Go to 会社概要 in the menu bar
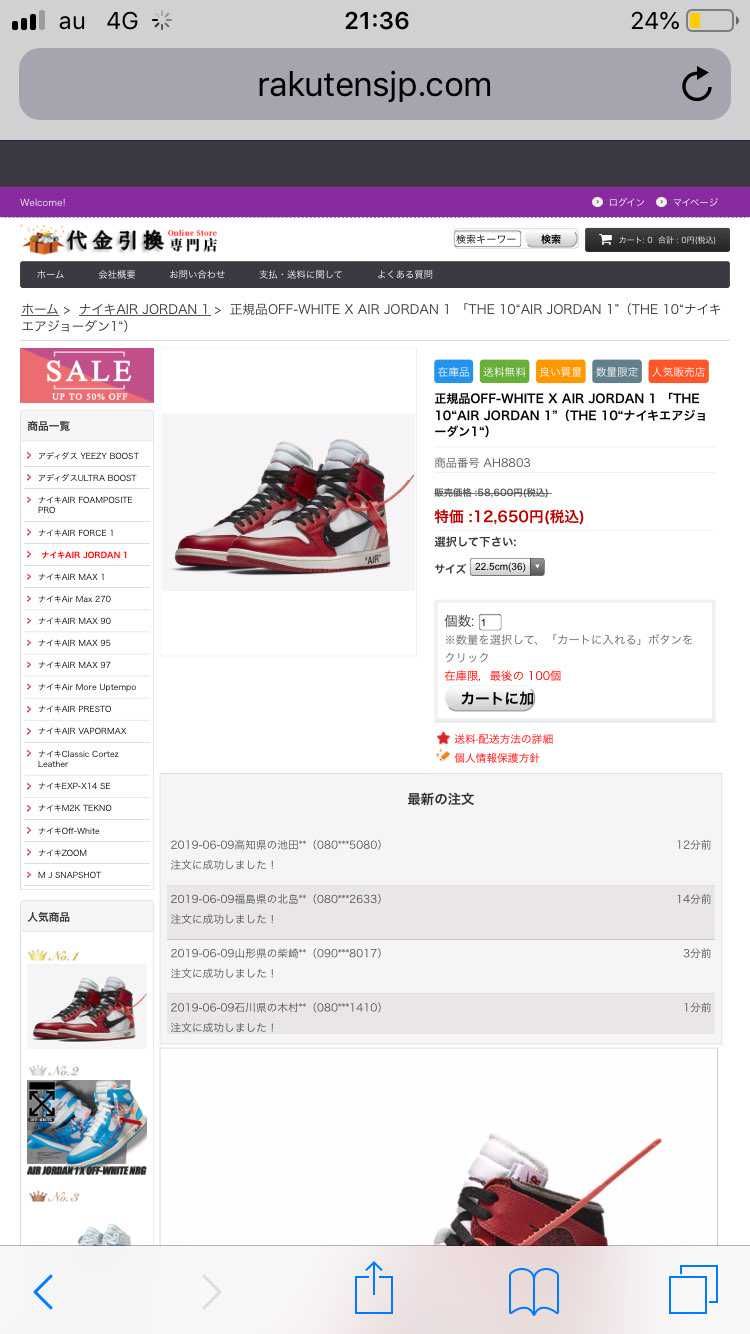Screen dimensions: 750x1334 [x=117, y=274]
